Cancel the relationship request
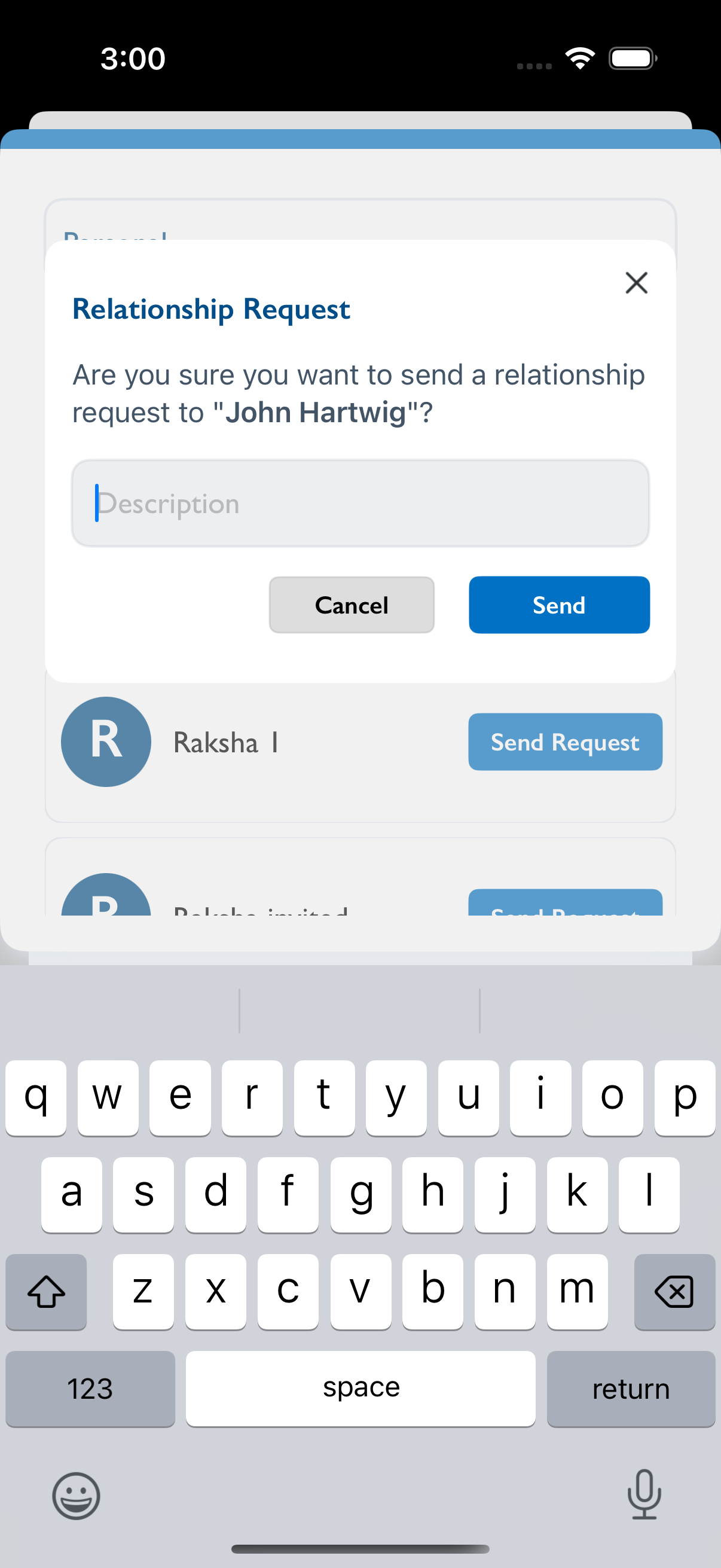 [x=352, y=605]
